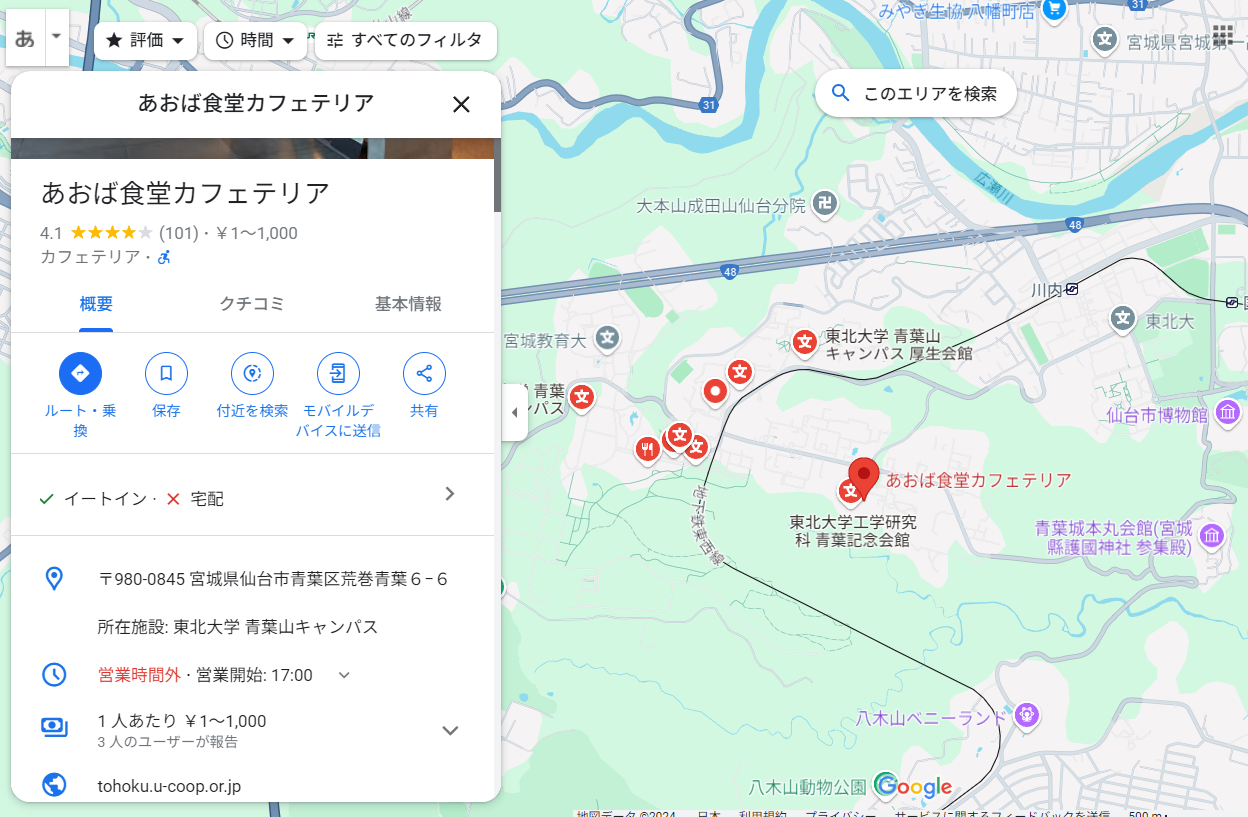Send to device via モバイルデバイスに送信
This screenshot has height=817, width=1248.
pos(338,374)
